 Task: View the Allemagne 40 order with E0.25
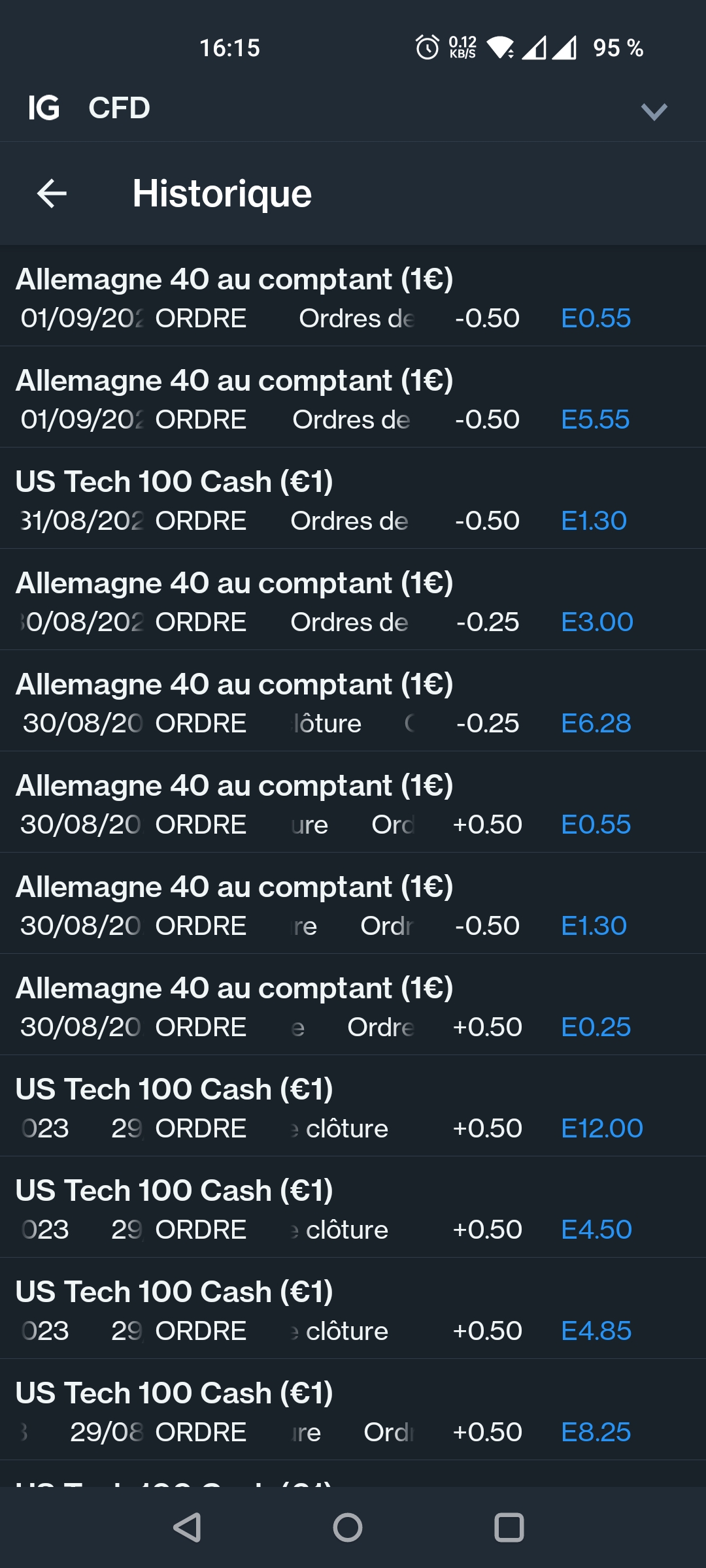(x=353, y=1005)
